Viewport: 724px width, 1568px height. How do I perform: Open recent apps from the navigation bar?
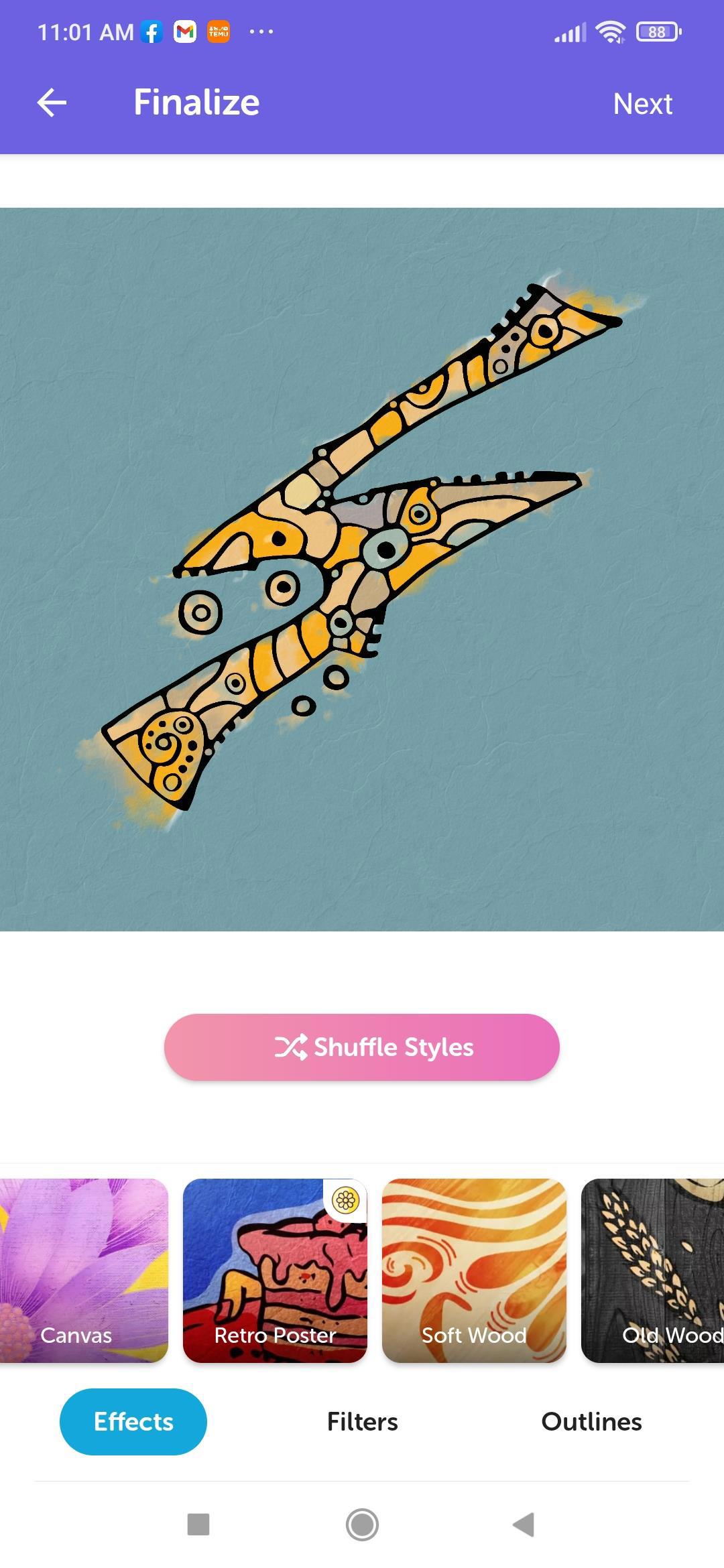pyautogui.click(x=198, y=1524)
